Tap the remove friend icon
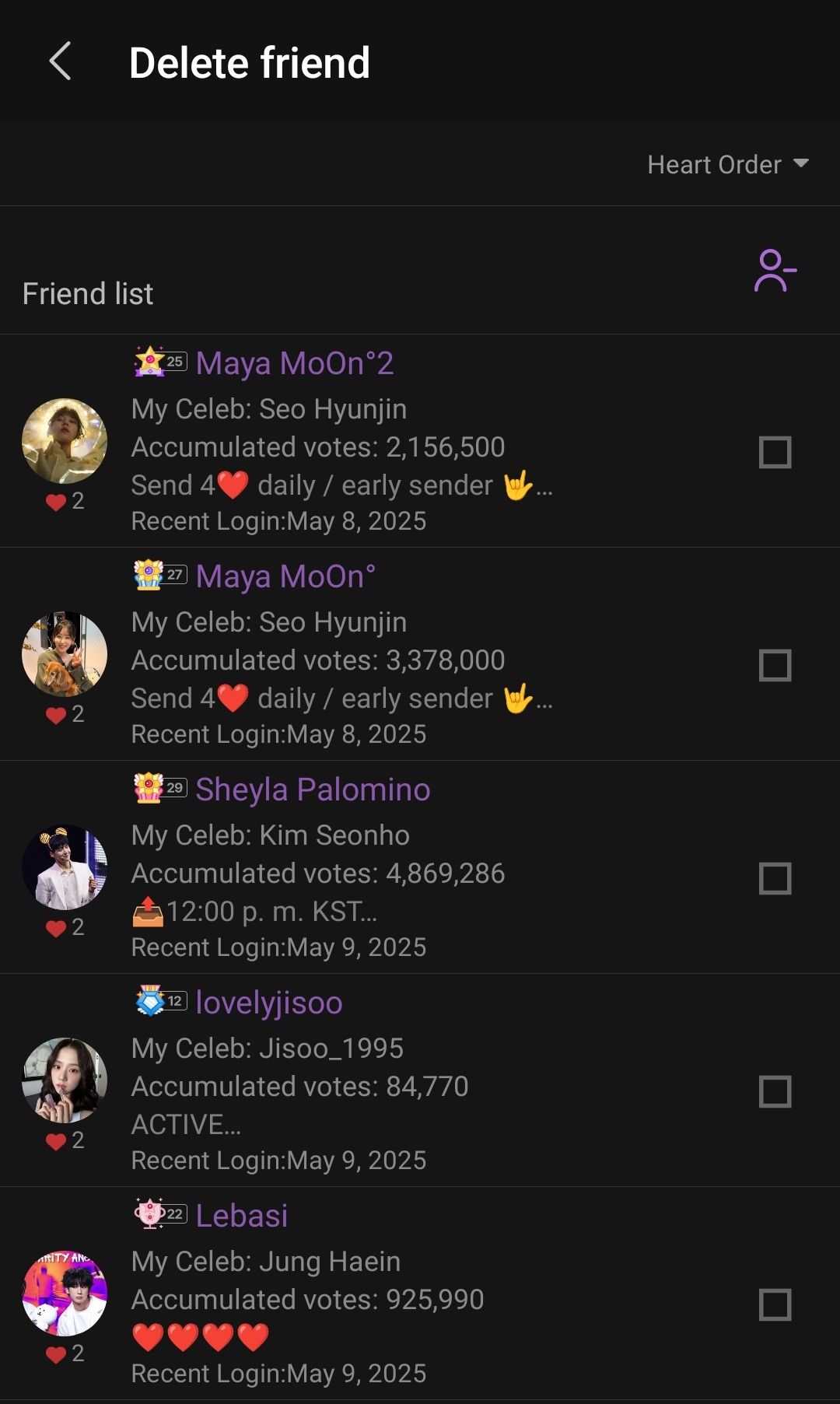 [775, 271]
